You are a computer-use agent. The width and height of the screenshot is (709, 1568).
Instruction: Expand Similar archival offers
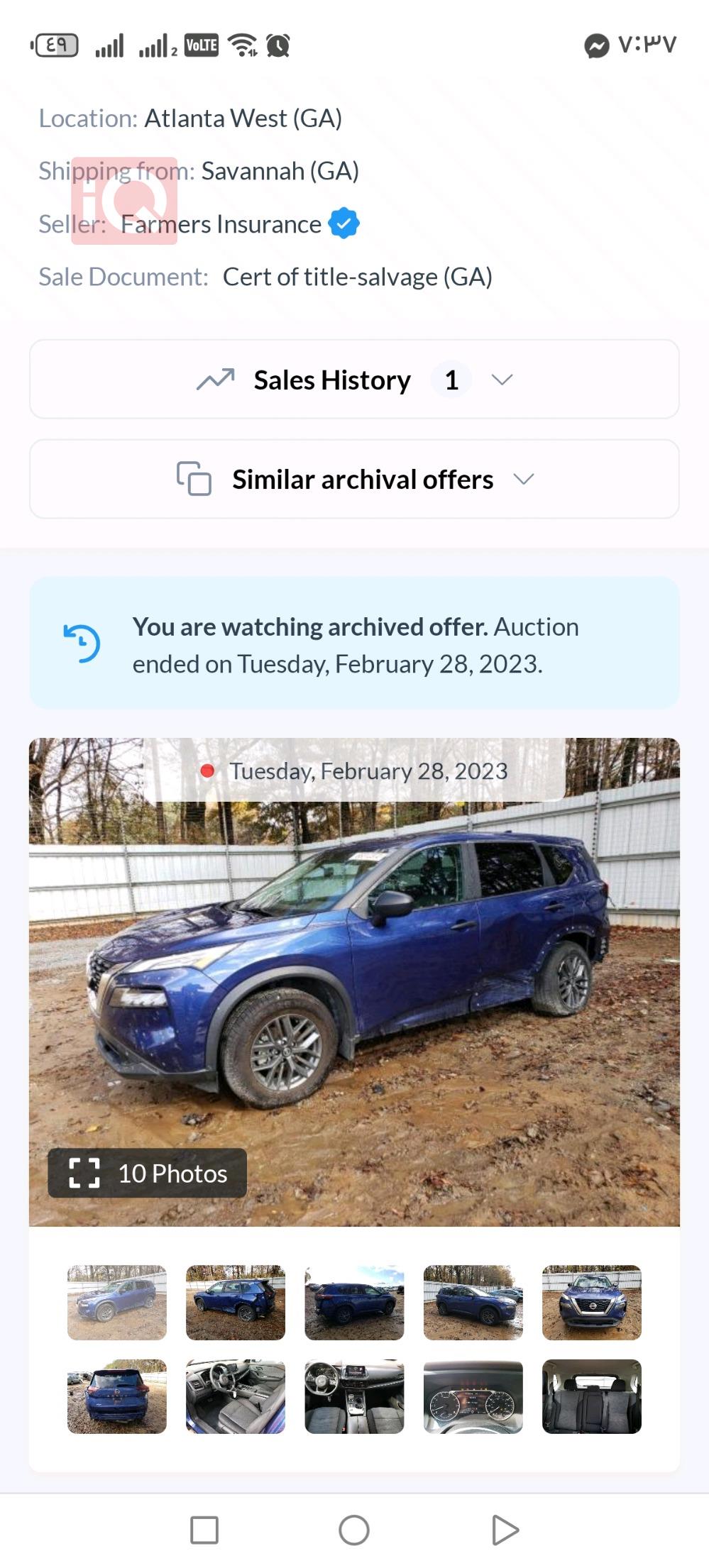354,480
